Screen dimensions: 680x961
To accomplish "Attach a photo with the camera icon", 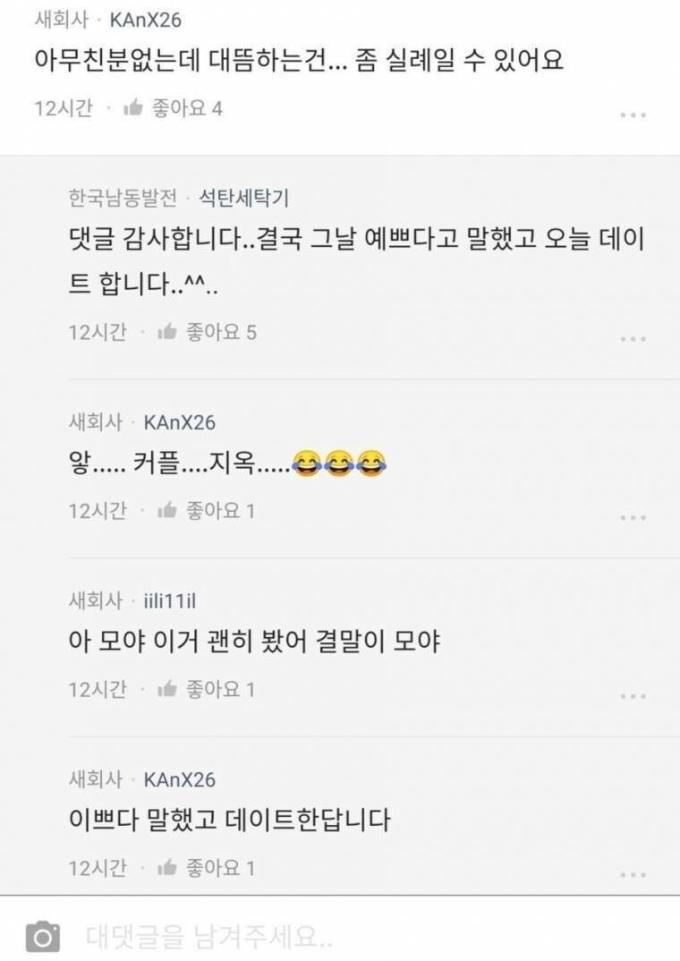I will pyautogui.click(x=43, y=937).
